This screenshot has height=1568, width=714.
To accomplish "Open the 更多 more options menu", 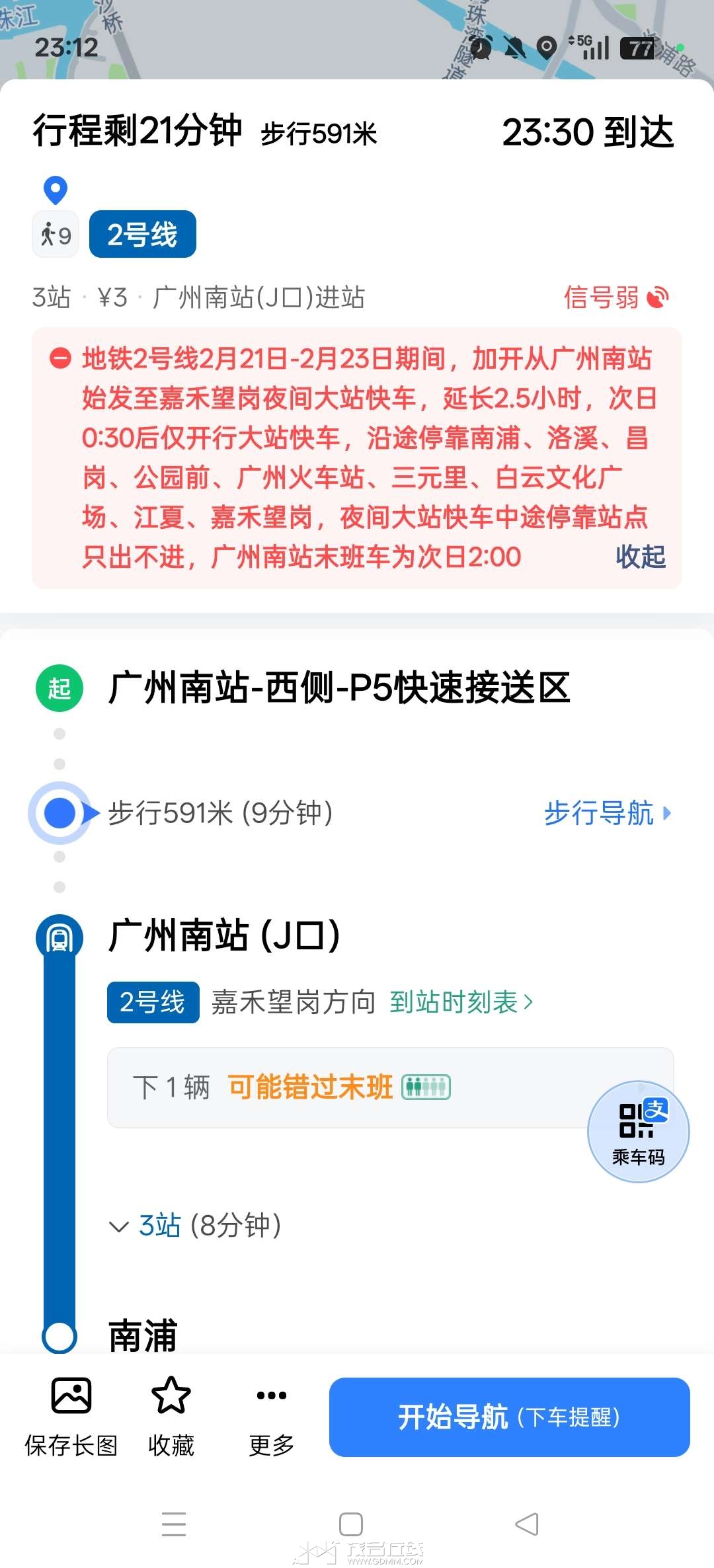I will [271, 1417].
